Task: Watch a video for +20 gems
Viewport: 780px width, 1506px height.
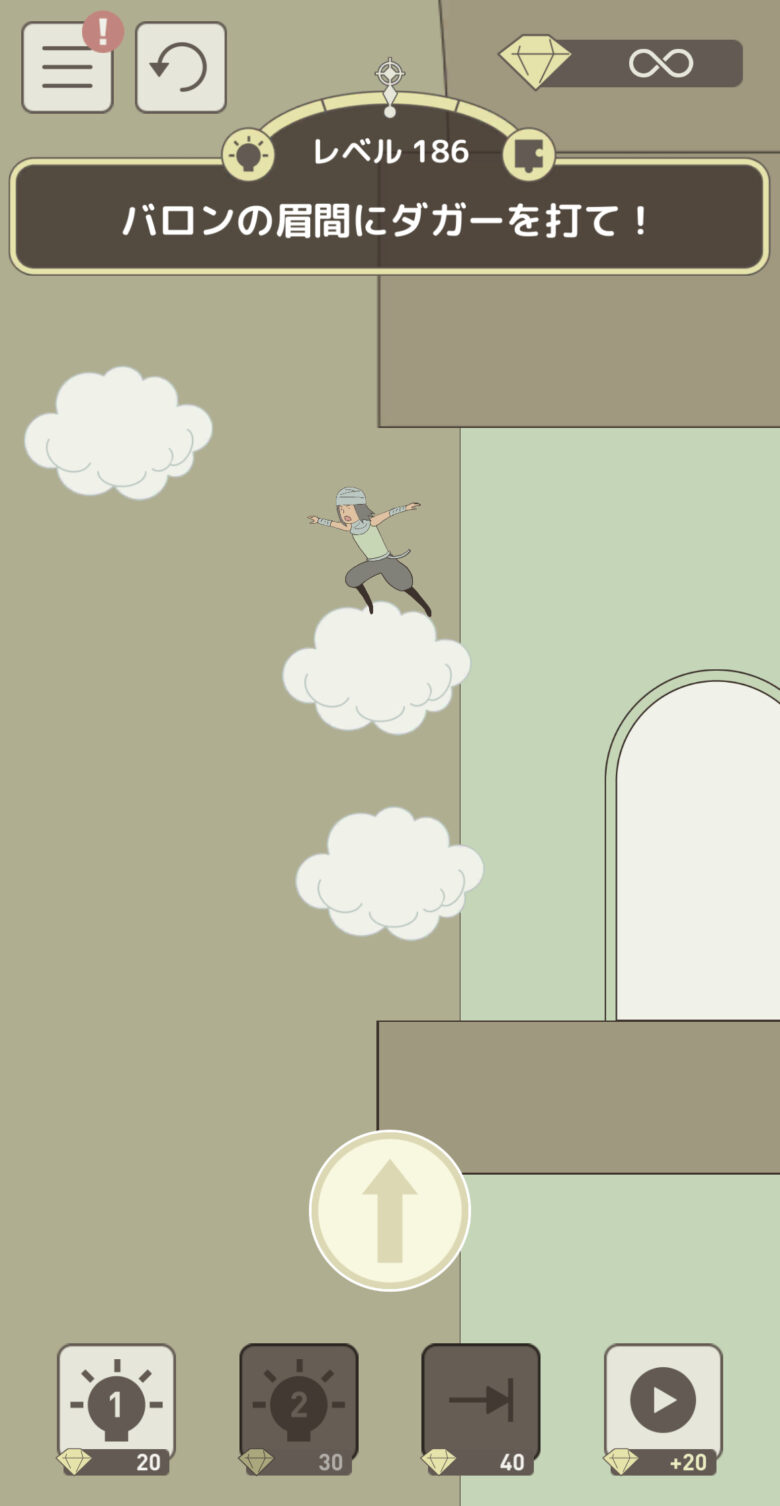Action: click(x=663, y=1408)
